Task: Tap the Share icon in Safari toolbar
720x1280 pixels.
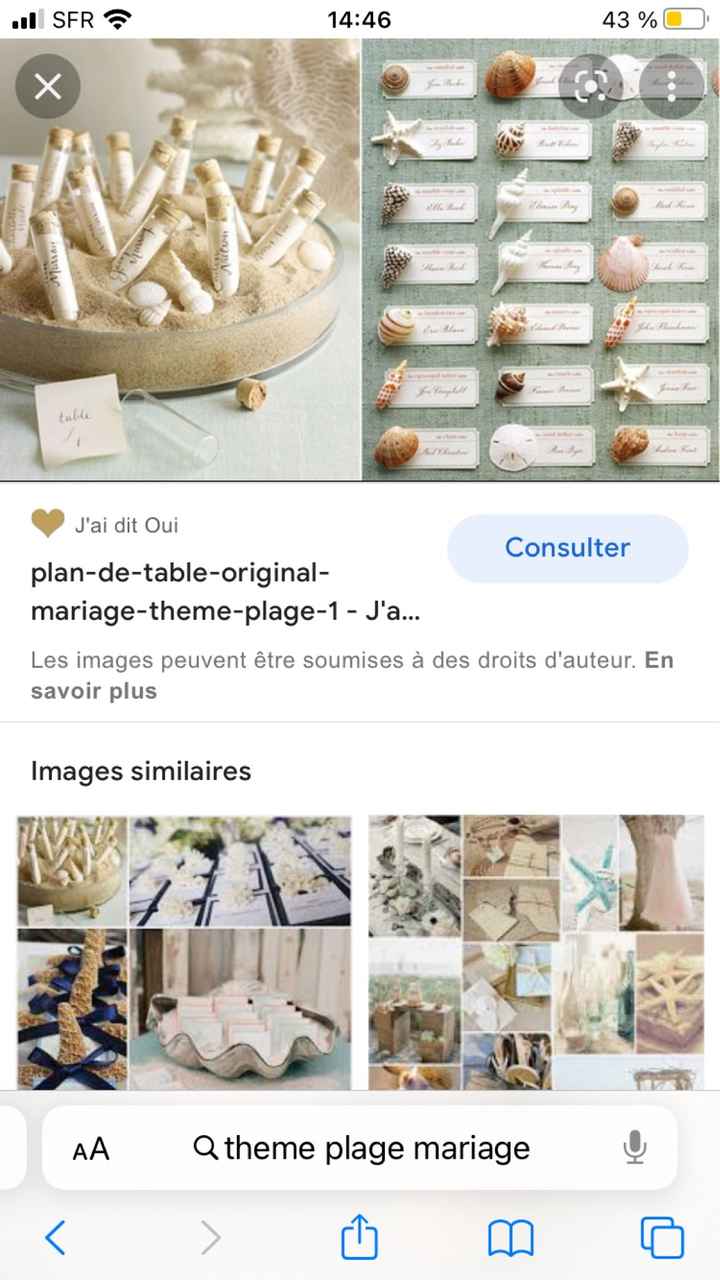Action: 359,1237
